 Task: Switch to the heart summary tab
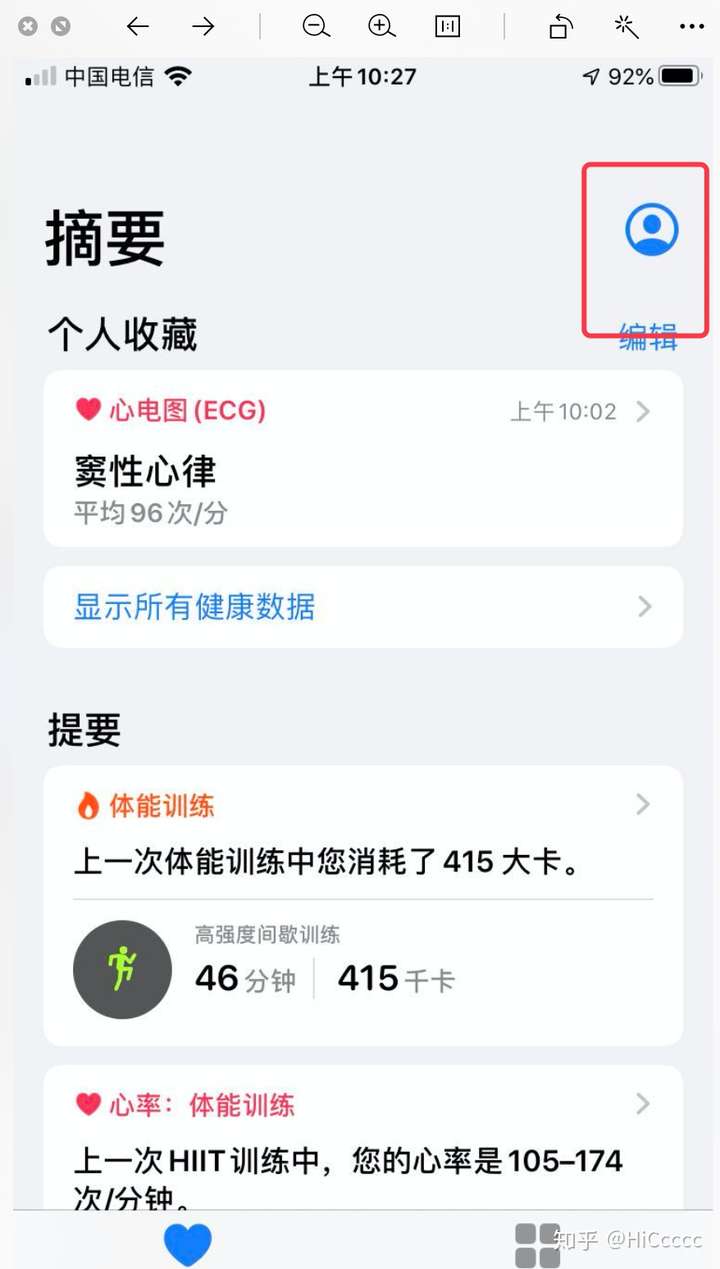click(x=188, y=1244)
